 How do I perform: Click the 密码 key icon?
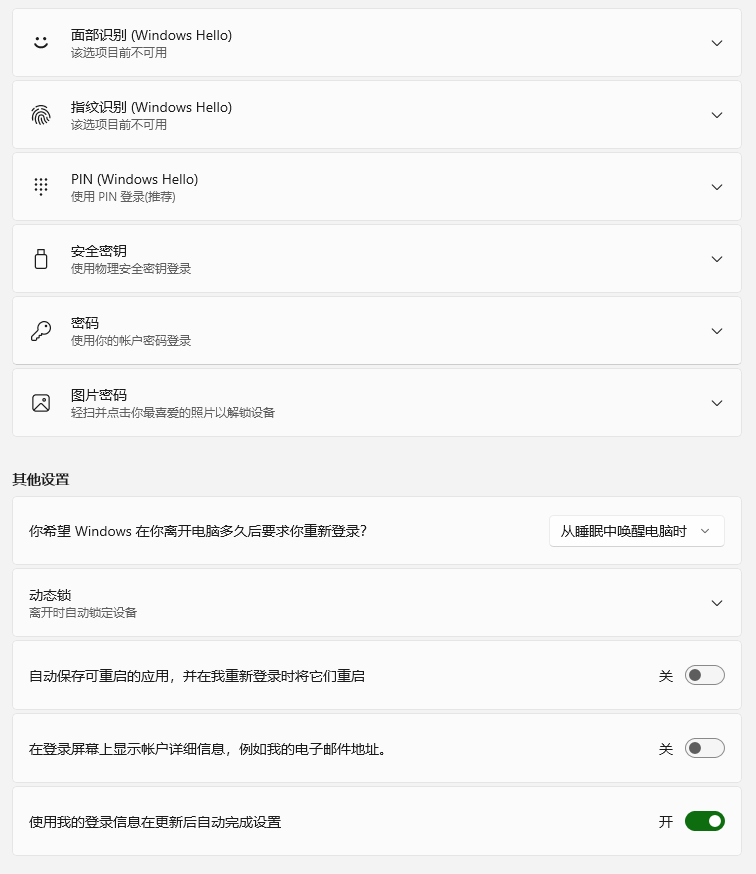pyautogui.click(x=40, y=330)
